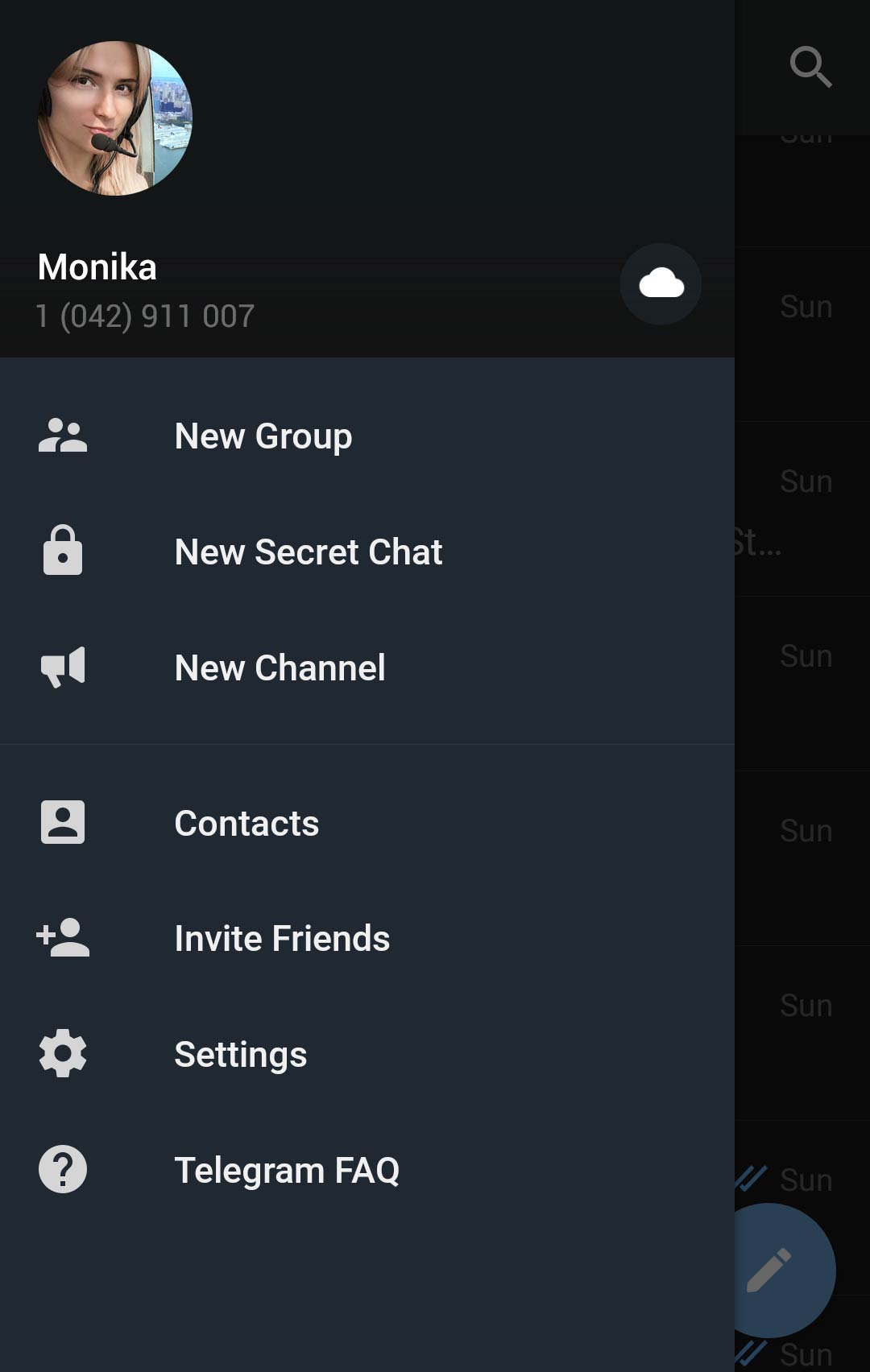Select the New Secret Chat padlock icon

pyautogui.click(x=62, y=552)
